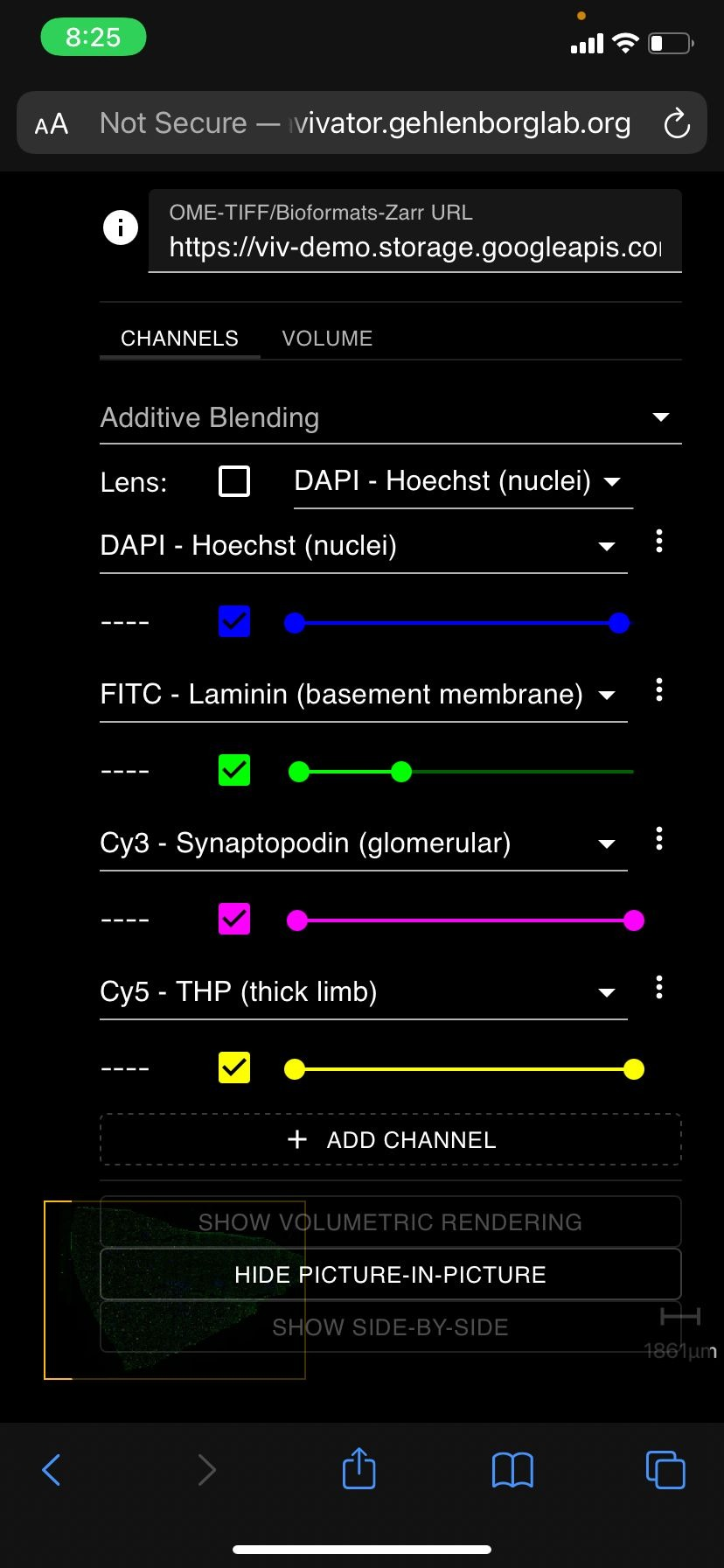
Task: Tap the page reload icon
Action: click(x=678, y=123)
